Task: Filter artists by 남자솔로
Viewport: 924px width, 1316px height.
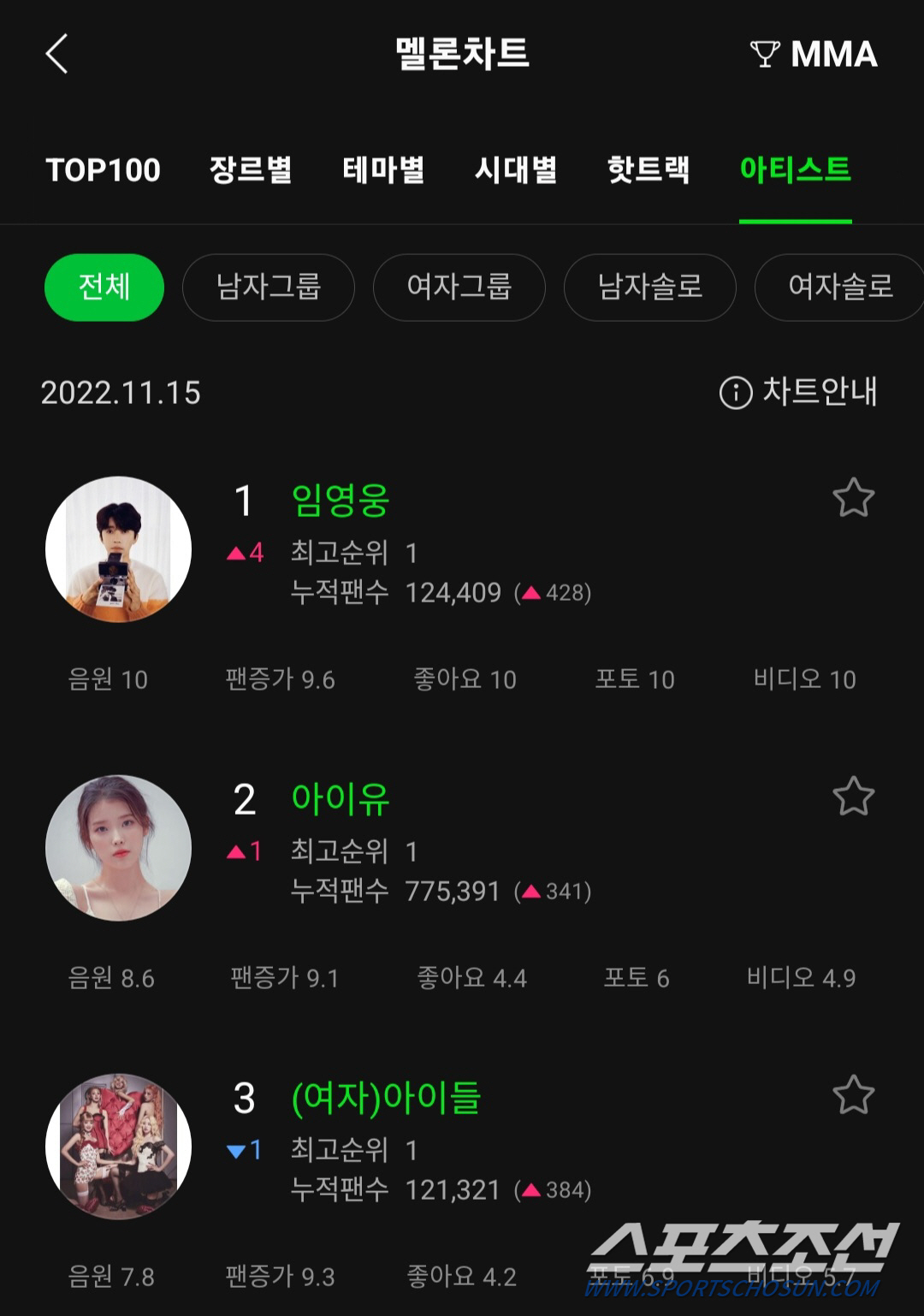Action: point(650,288)
